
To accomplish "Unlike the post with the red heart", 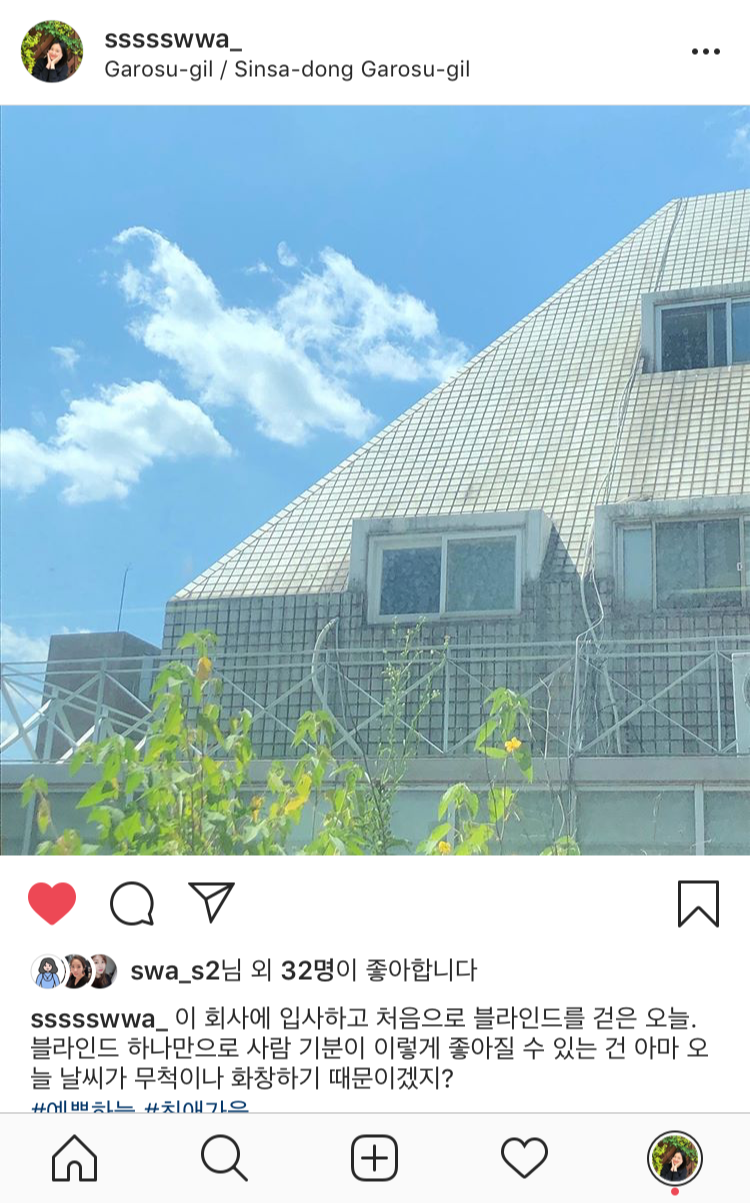I will coord(52,903).
